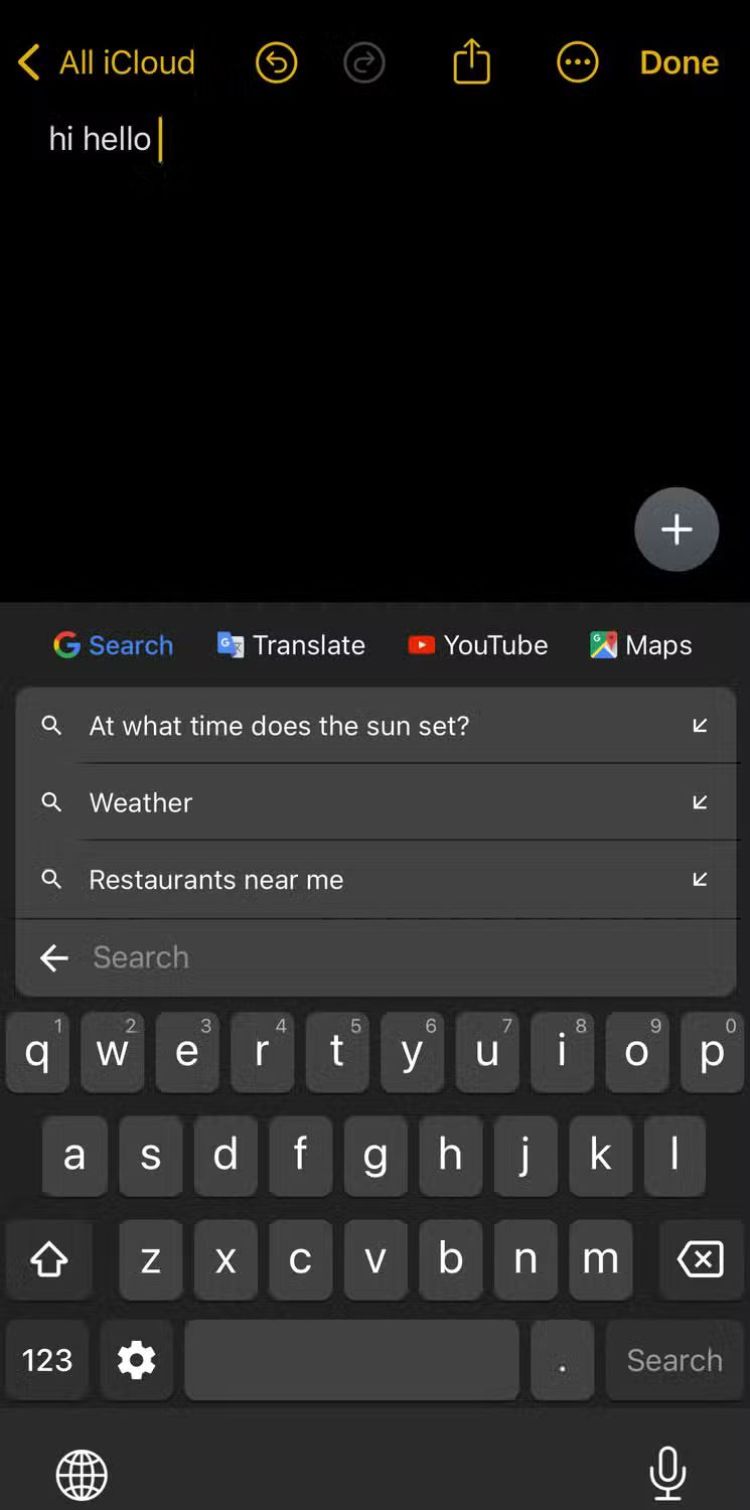This screenshot has height=1510, width=750.
Task: Insert 'Weather' suggestion with its arrow icon
Action: (700, 803)
